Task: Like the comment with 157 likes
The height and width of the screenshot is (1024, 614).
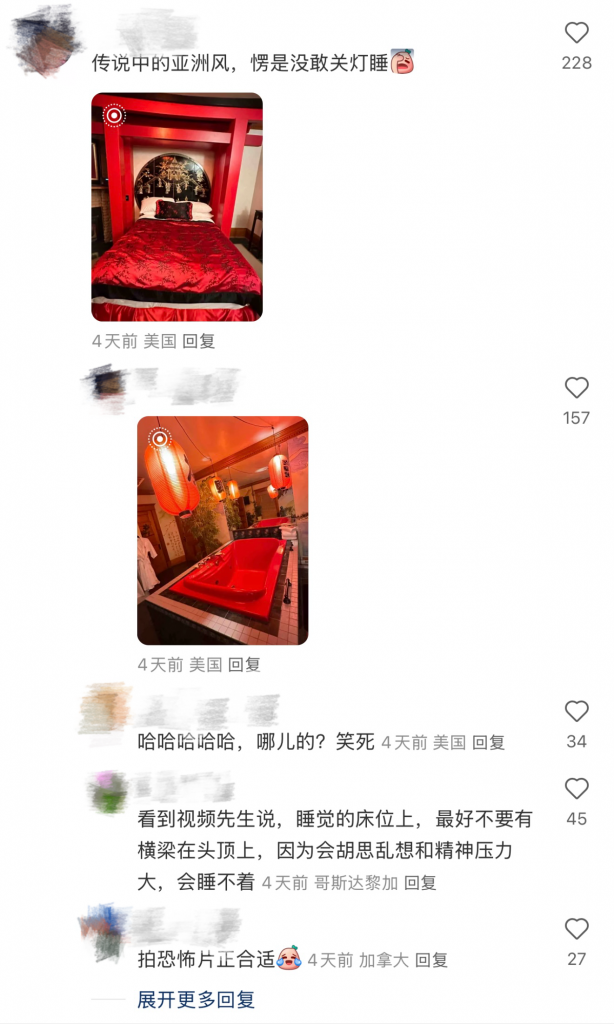Action: coord(577,388)
